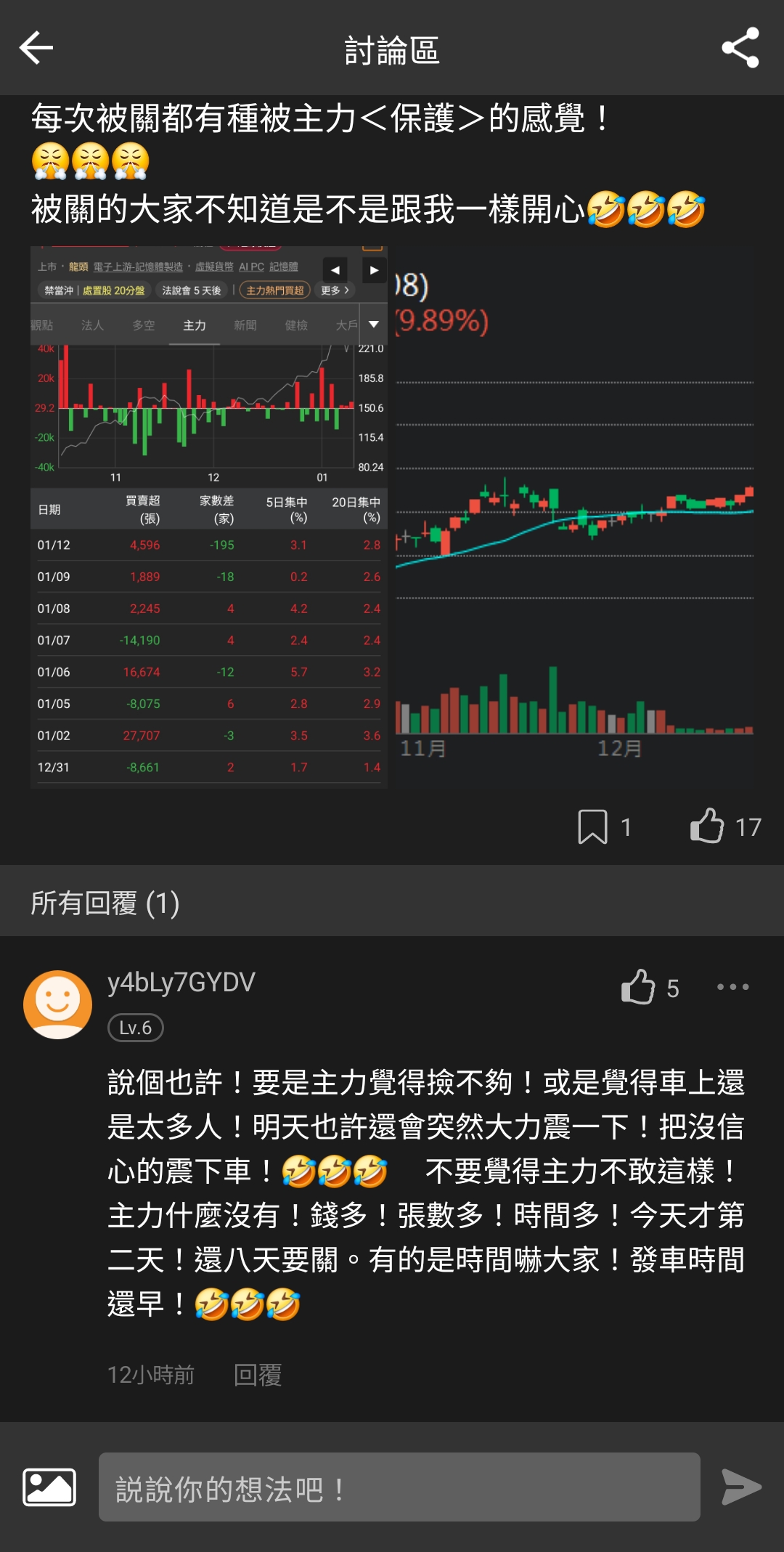Go back from the discussion page
The width and height of the screenshot is (784, 1552).
point(36,48)
